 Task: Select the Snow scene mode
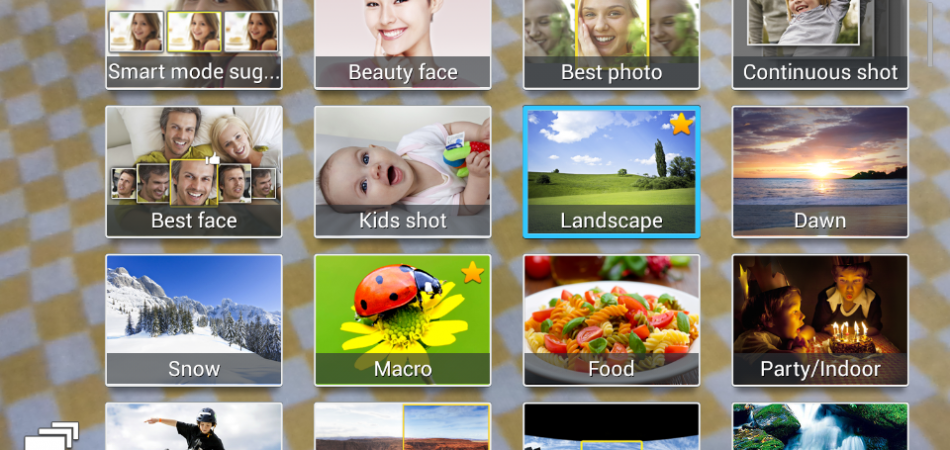click(194, 320)
